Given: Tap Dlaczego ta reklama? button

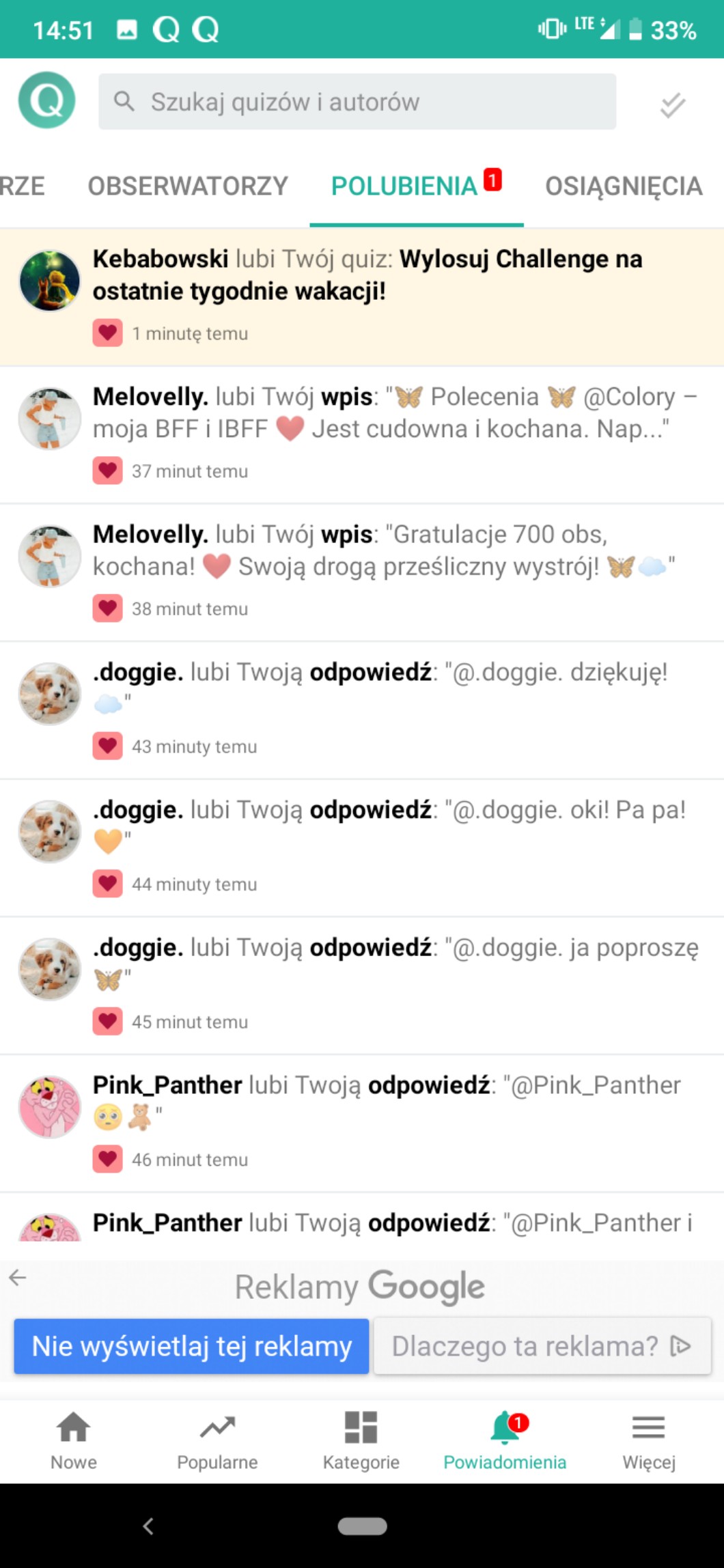Looking at the screenshot, I should tap(542, 1346).
